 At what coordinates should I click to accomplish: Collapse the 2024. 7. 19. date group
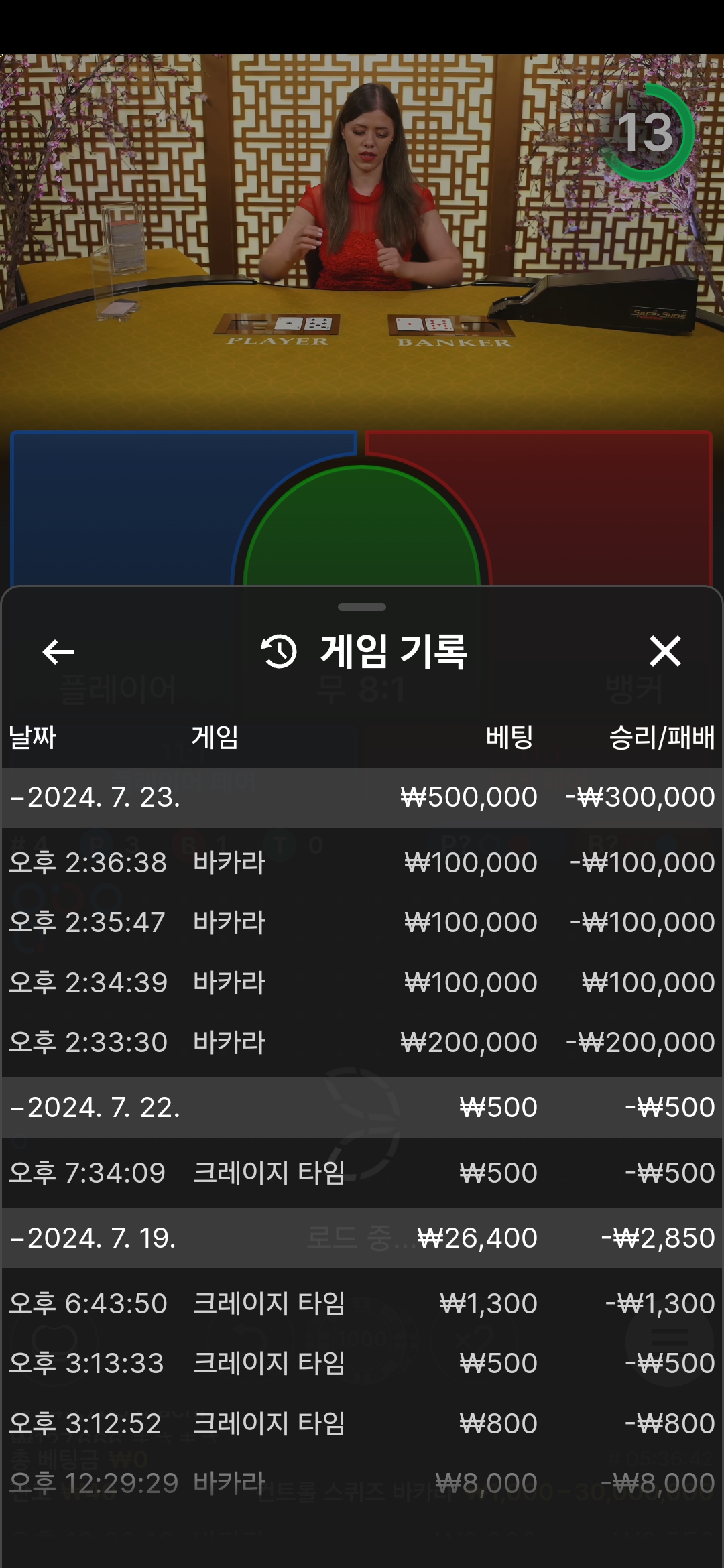pyautogui.click(x=362, y=1238)
